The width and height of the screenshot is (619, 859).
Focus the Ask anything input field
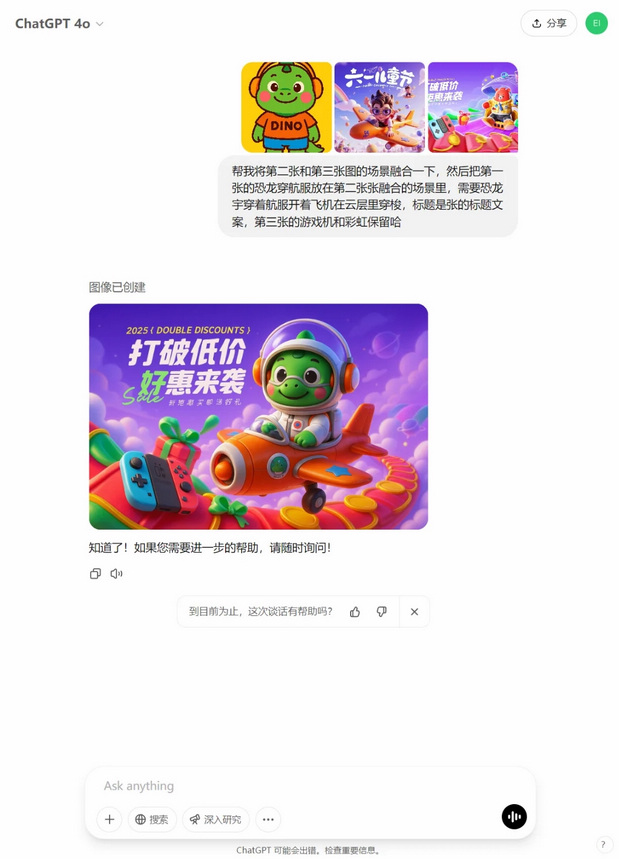300,786
